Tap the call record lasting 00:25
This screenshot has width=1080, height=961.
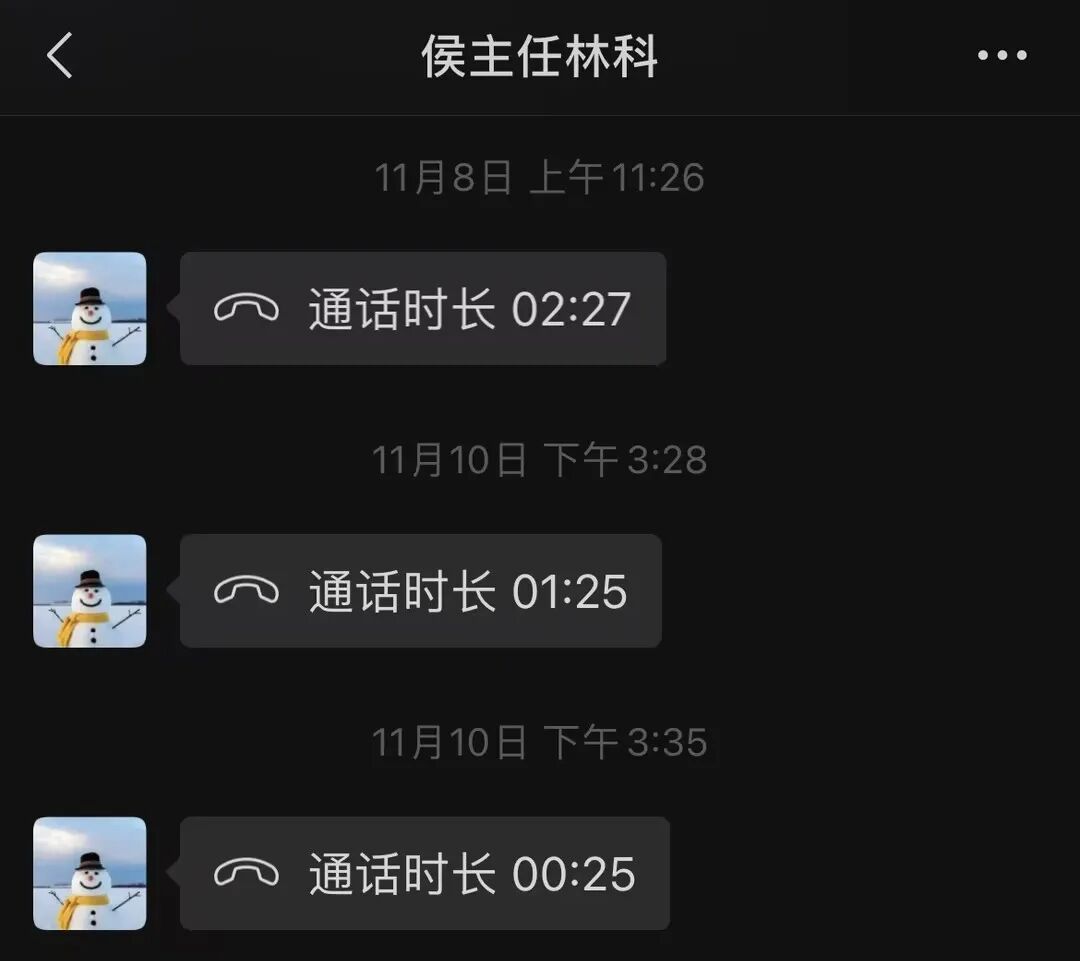pos(424,873)
